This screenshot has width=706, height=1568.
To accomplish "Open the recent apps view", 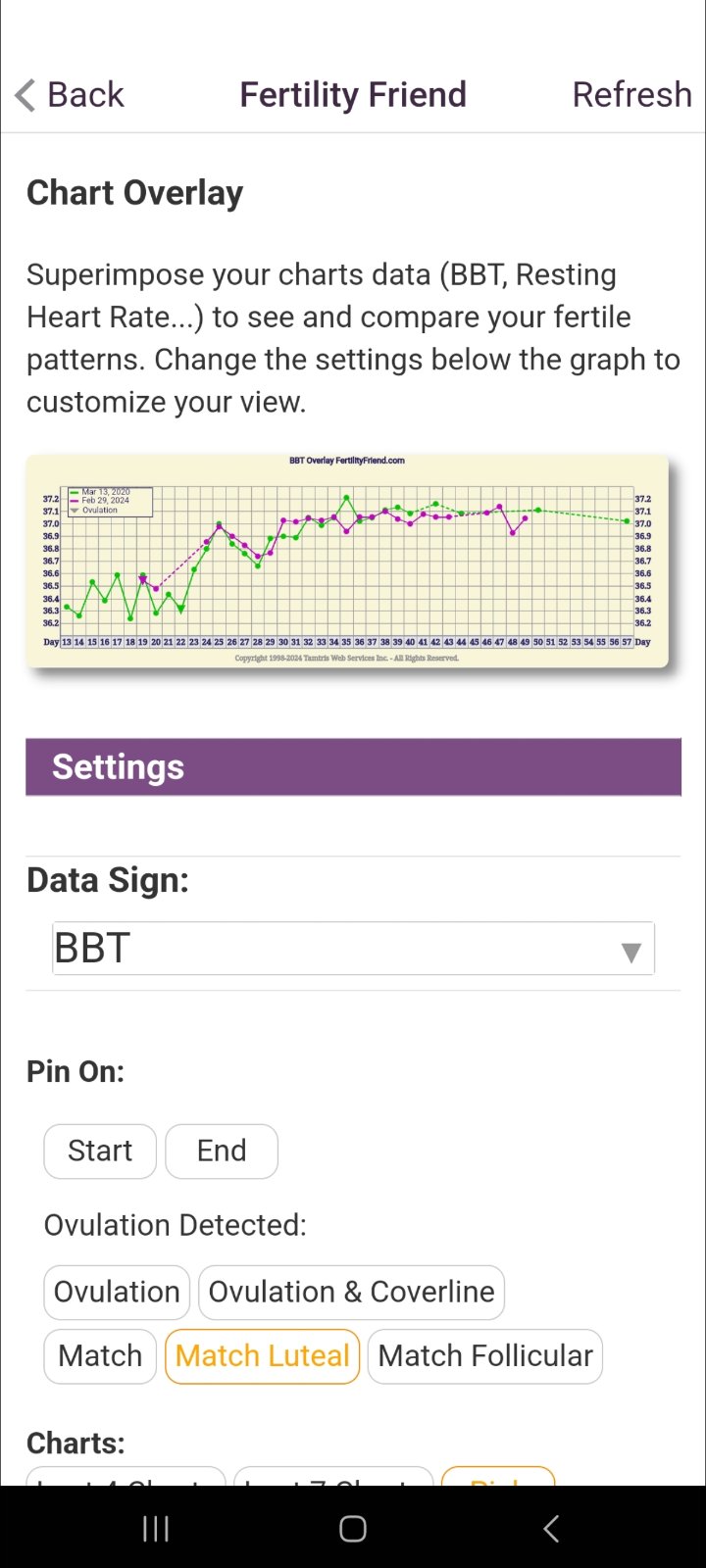I will click(156, 1528).
